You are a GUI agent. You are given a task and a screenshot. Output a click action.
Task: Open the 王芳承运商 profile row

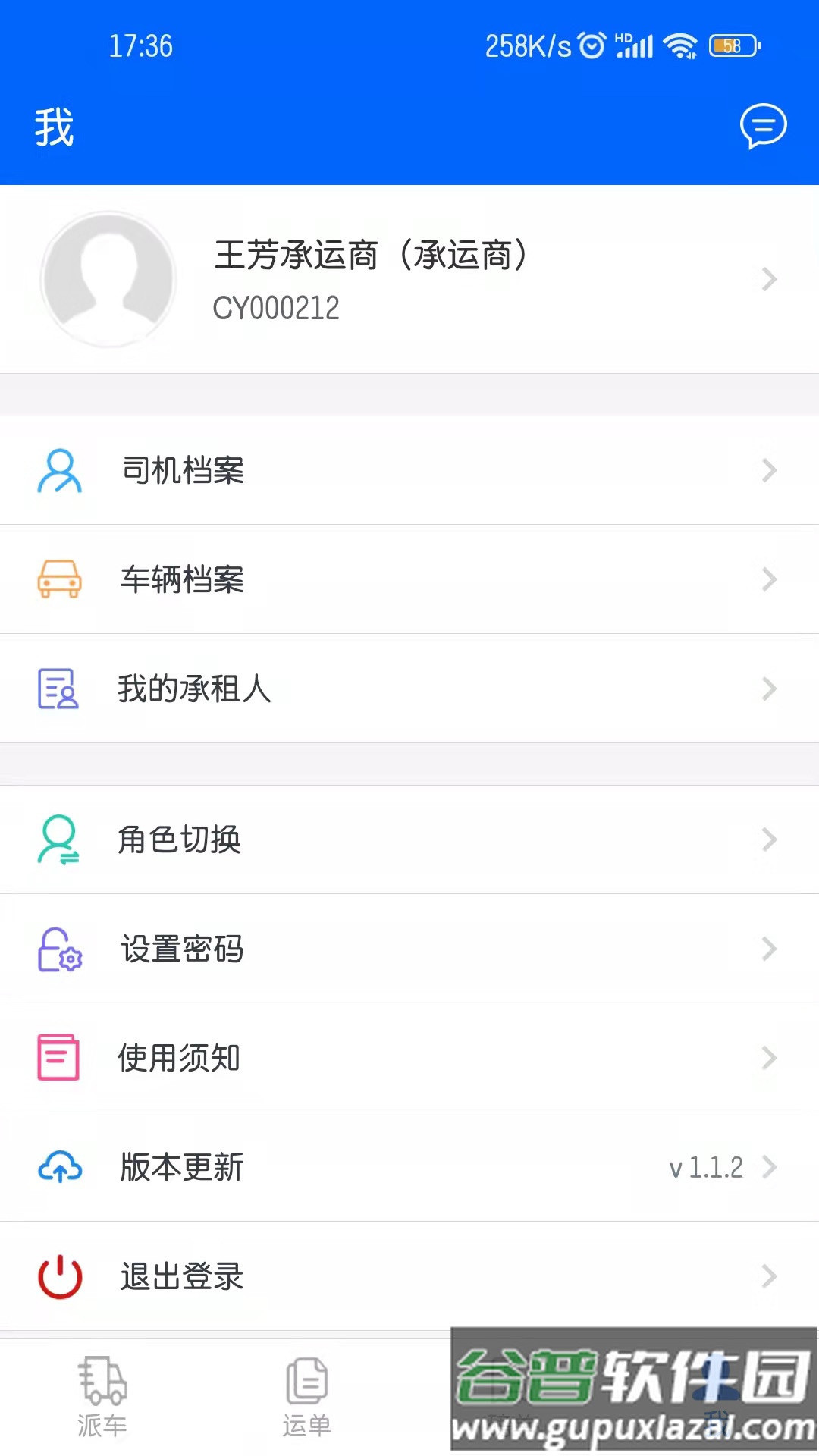(409, 279)
